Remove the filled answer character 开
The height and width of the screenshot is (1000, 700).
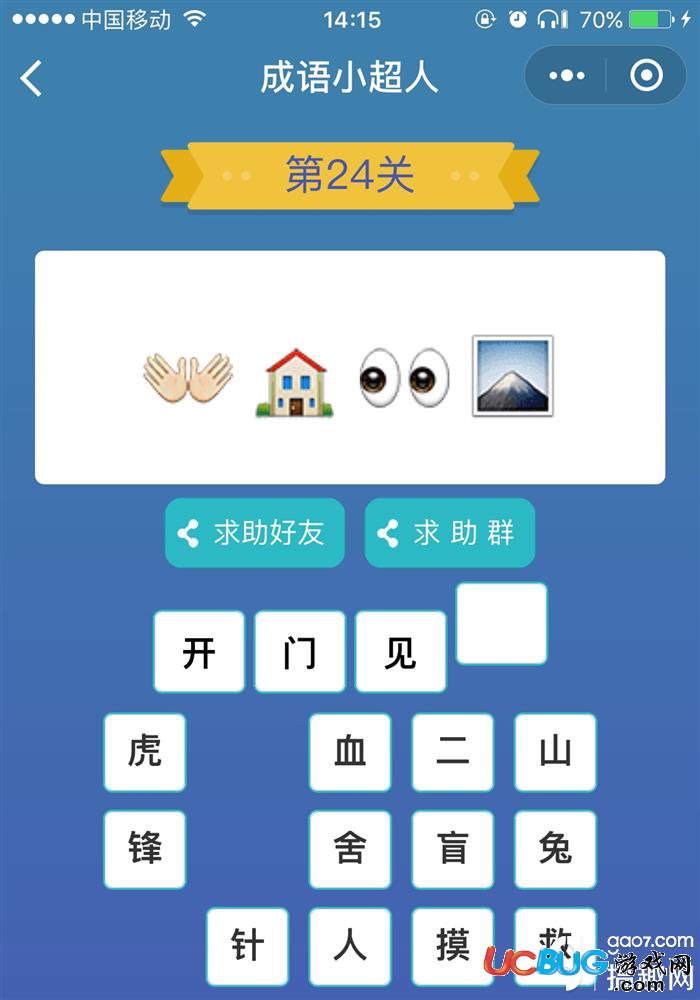199,653
